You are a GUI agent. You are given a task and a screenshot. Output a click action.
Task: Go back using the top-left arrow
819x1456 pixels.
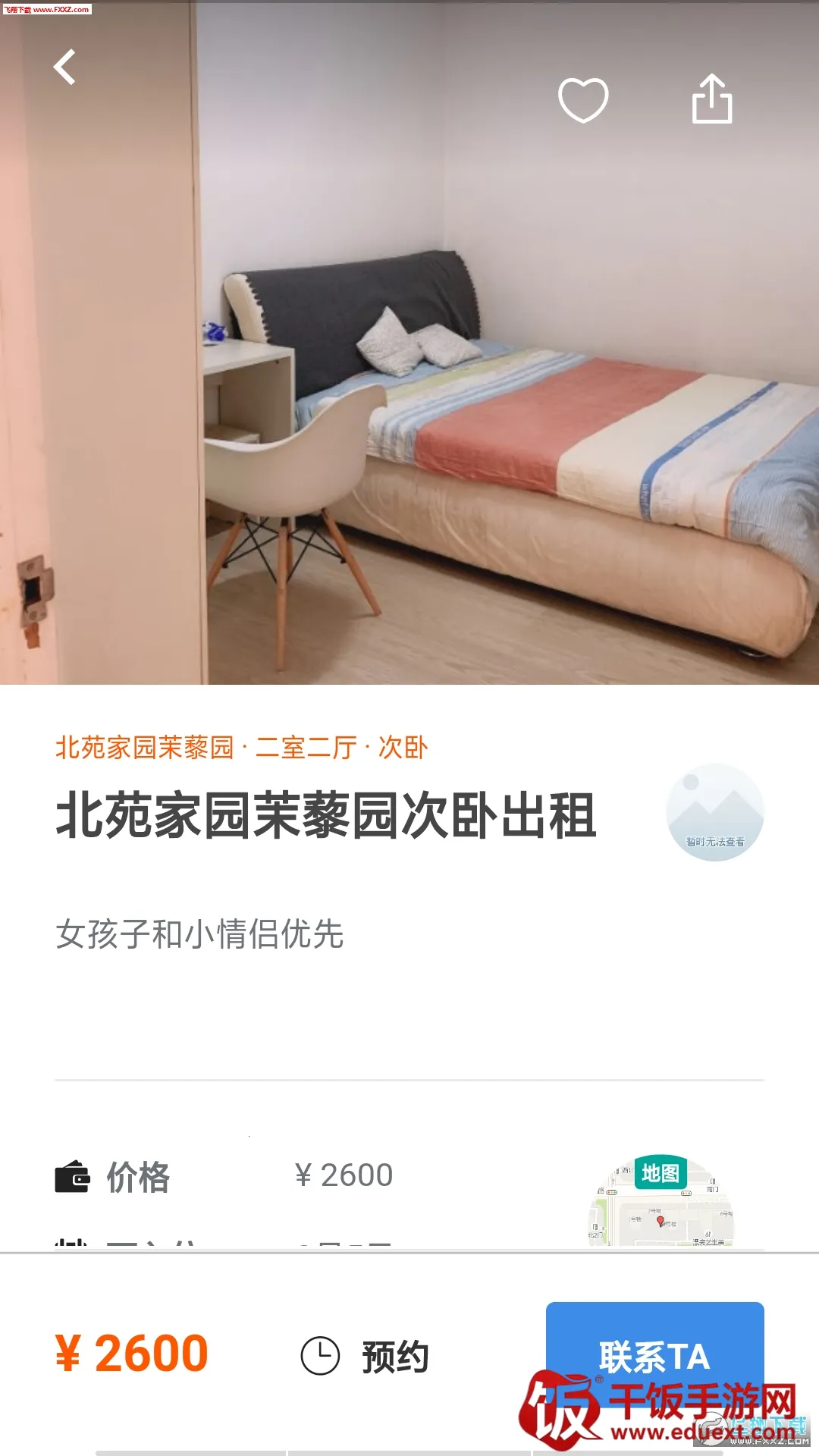click(65, 67)
